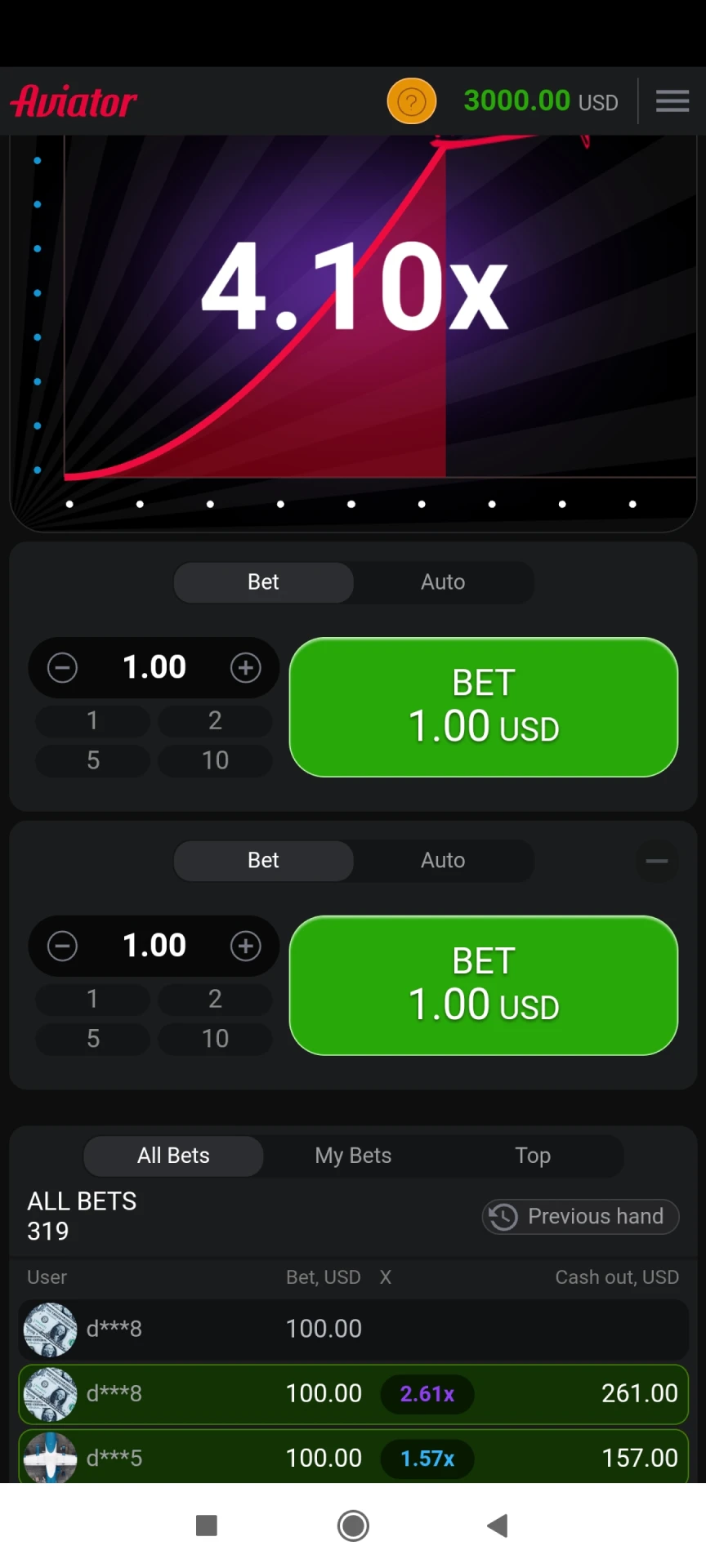Tap the Android home circle button
706x1568 pixels.
353,1524
